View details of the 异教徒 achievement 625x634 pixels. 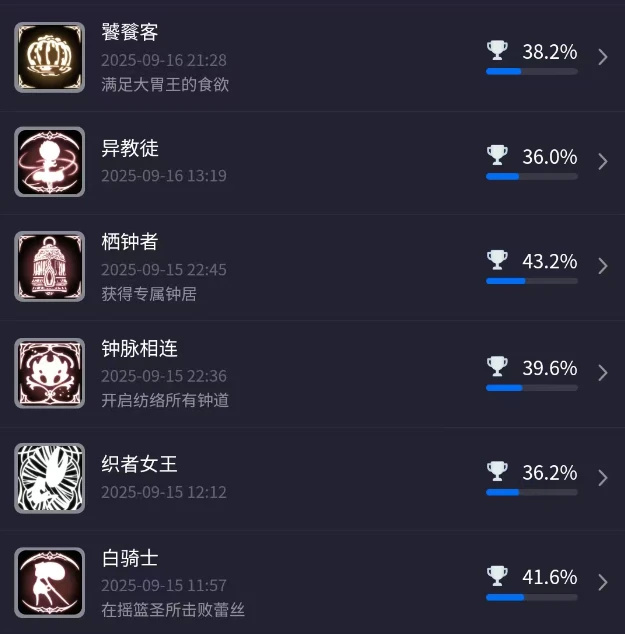pos(310,161)
